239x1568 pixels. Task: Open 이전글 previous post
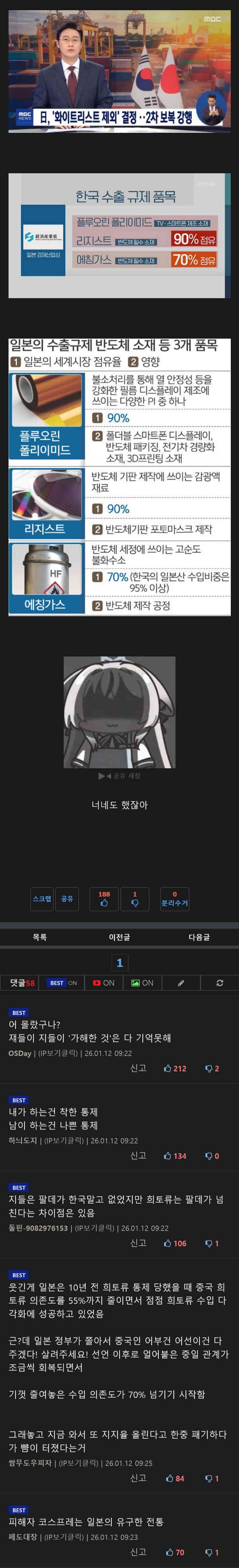click(x=119, y=937)
